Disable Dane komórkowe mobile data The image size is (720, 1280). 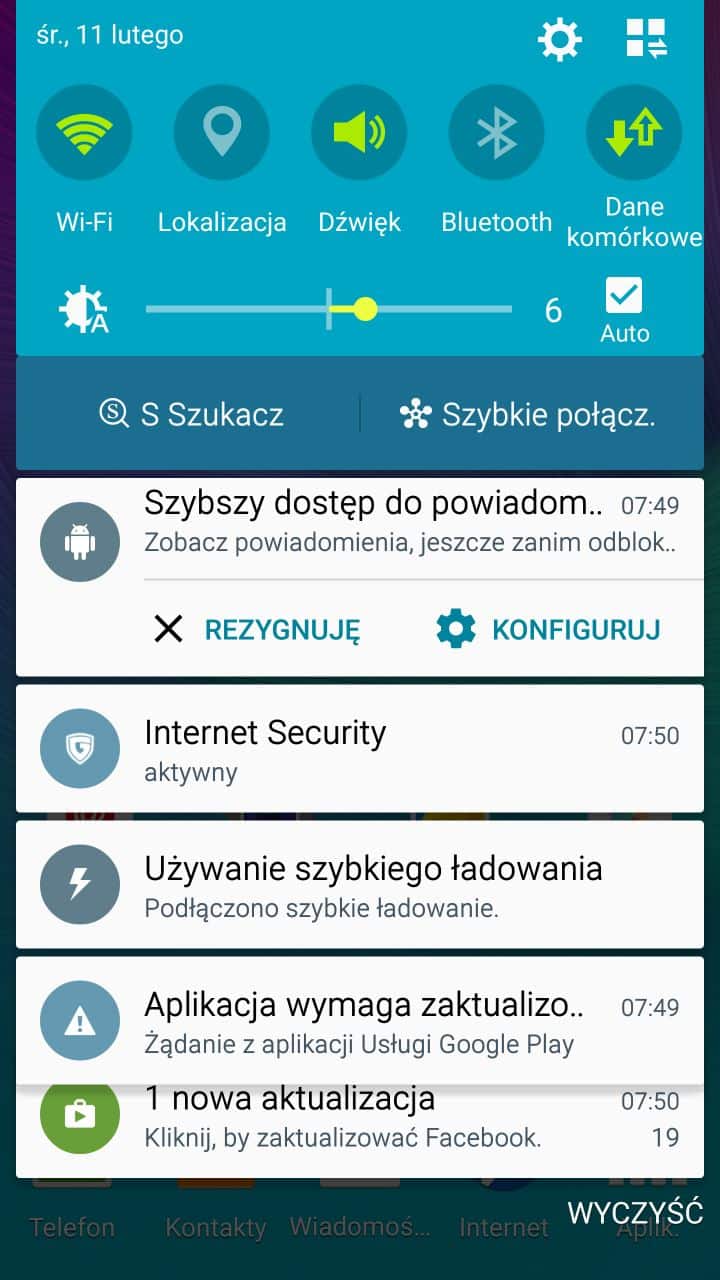point(634,132)
